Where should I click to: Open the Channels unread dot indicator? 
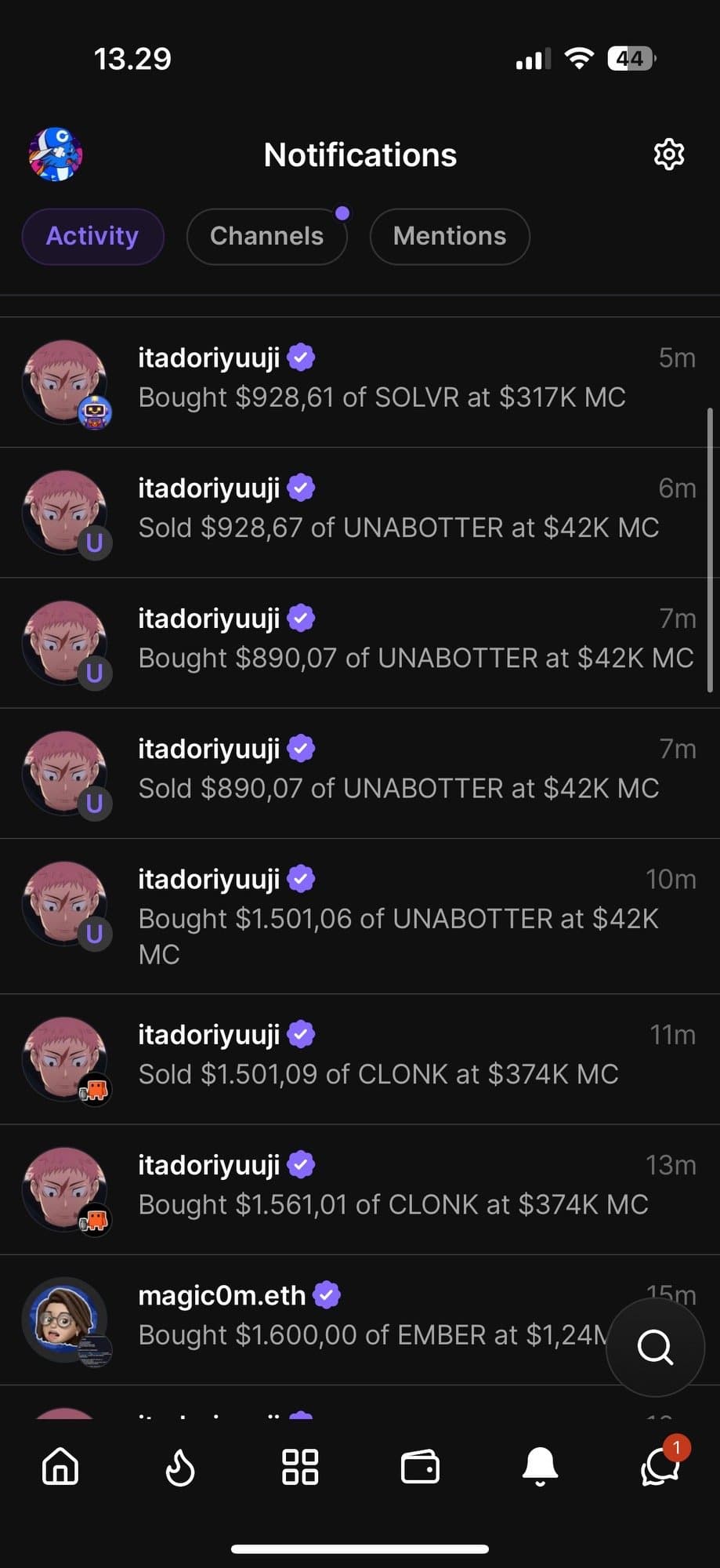pyautogui.click(x=342, y=212)
